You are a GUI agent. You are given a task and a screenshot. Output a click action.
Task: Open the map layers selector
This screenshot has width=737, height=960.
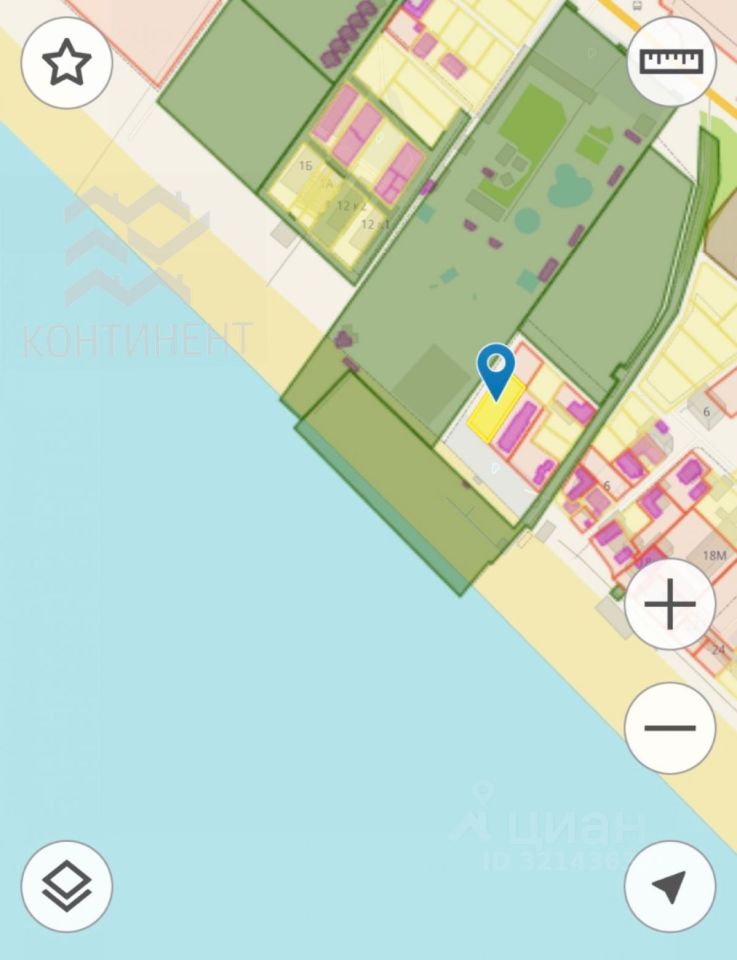66,886
